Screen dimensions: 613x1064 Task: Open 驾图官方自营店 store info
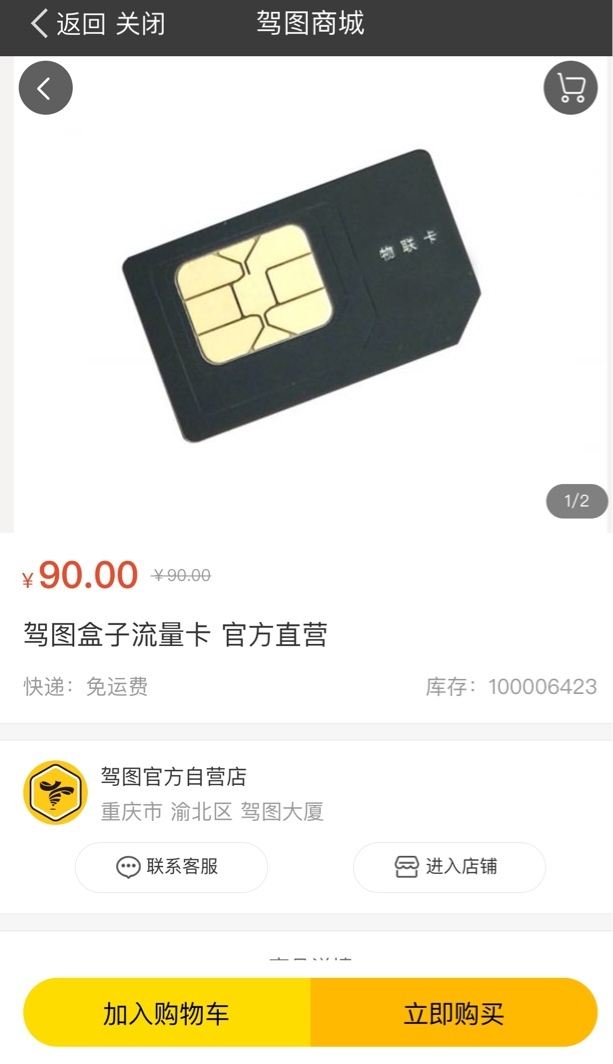click(174, 776)
